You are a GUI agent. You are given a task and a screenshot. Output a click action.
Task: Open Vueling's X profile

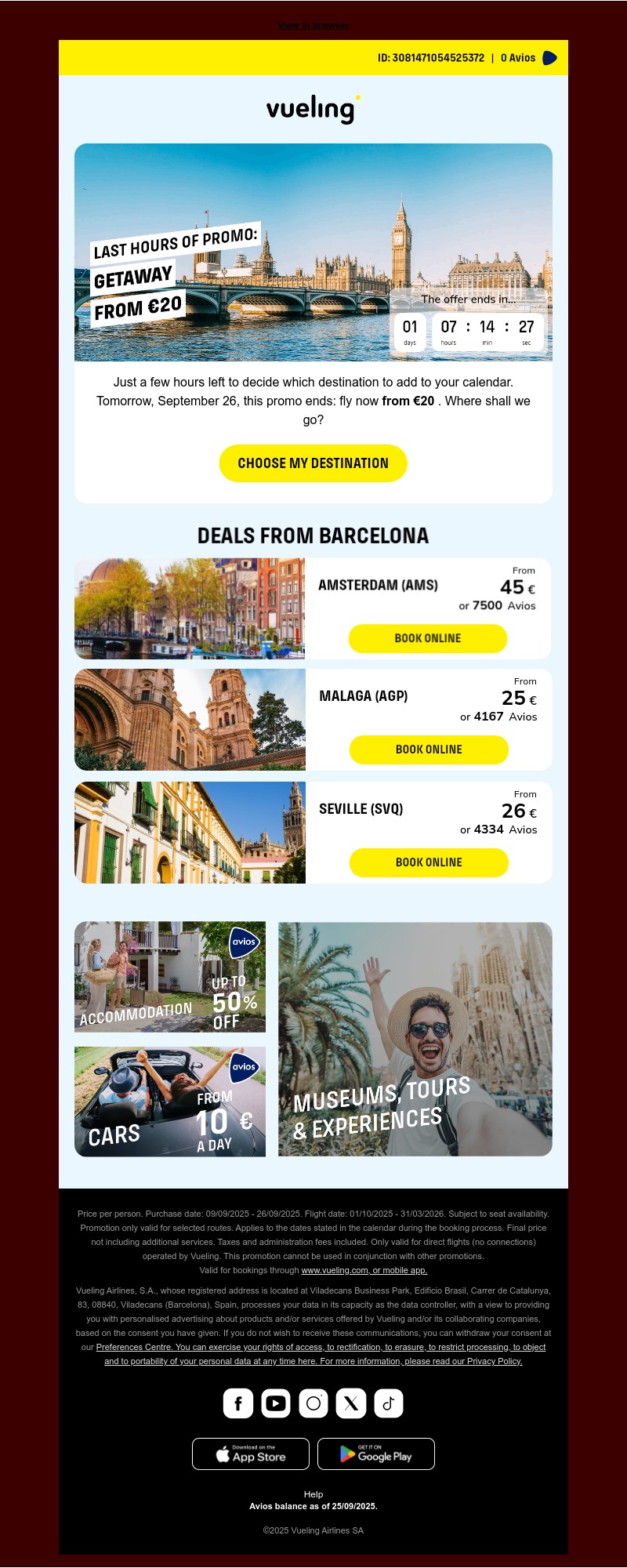(x=351, y=1403)
